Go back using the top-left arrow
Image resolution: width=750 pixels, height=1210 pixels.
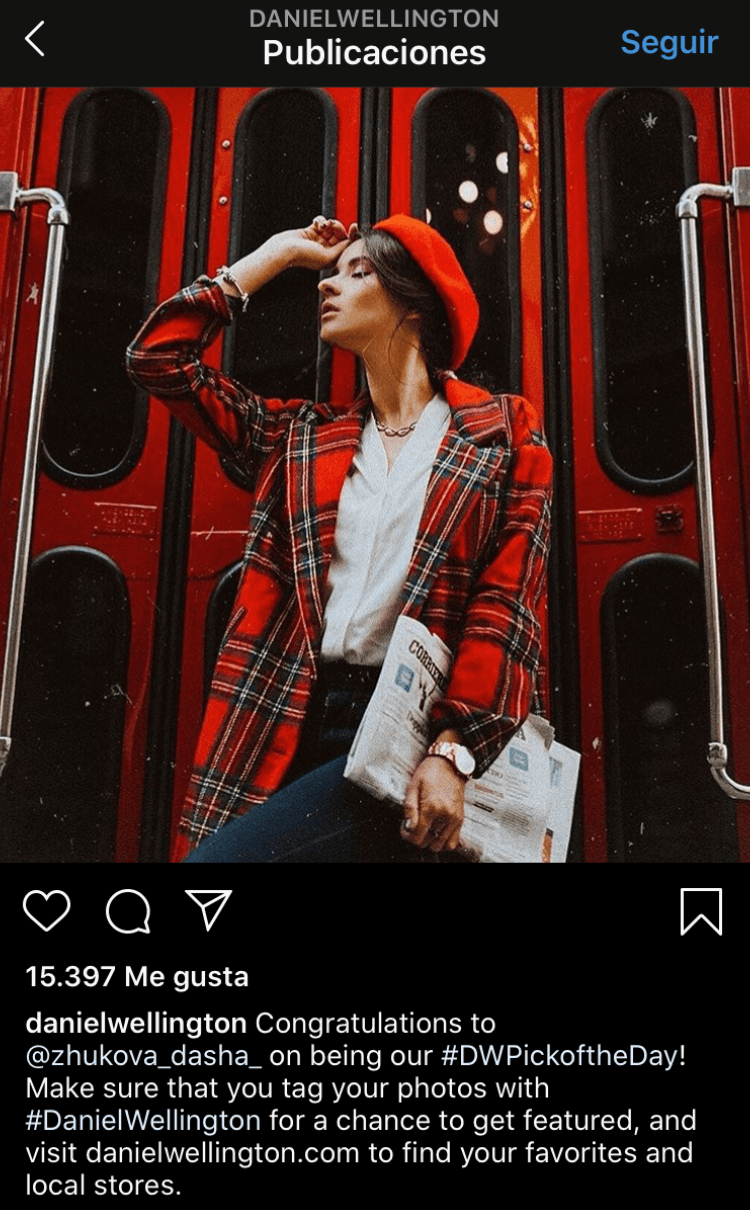coord(35,40)
